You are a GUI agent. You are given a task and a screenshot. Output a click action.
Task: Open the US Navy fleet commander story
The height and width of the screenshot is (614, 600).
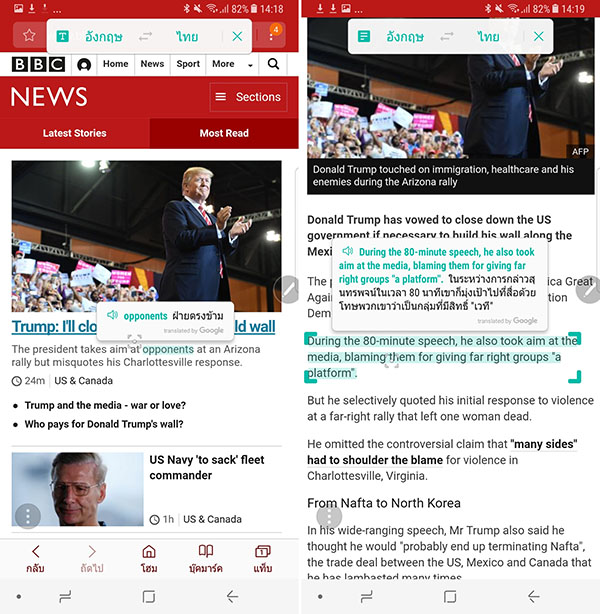pos(207,467)
